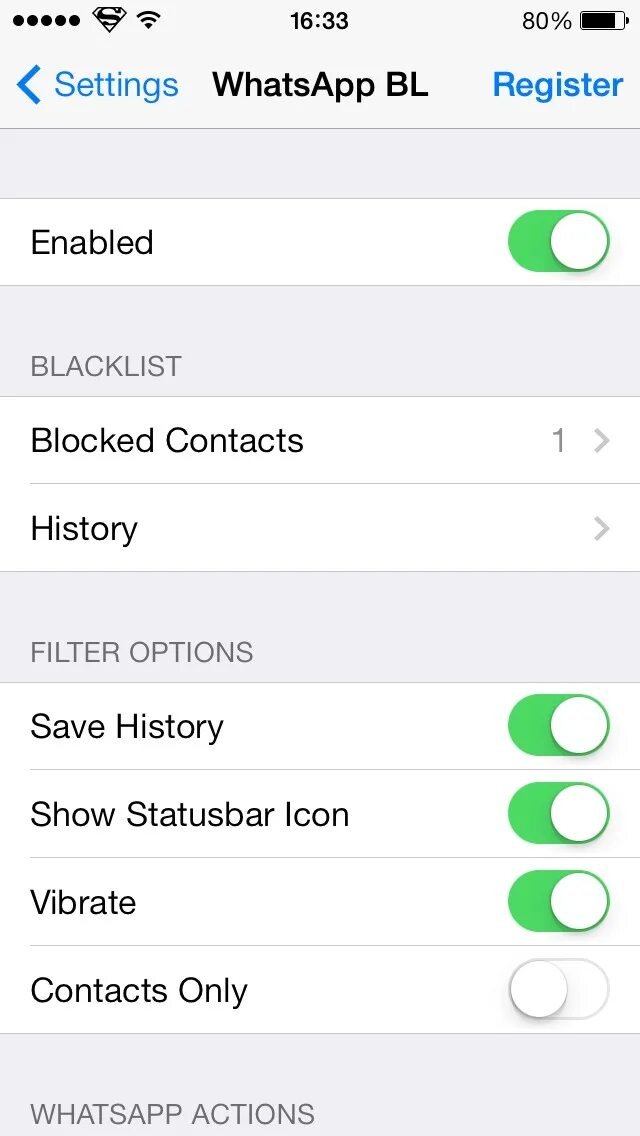Viewport: 640px width, 1136px height.
Task: Toggle Show Statusbar Icon off
Action: (558, 814)
